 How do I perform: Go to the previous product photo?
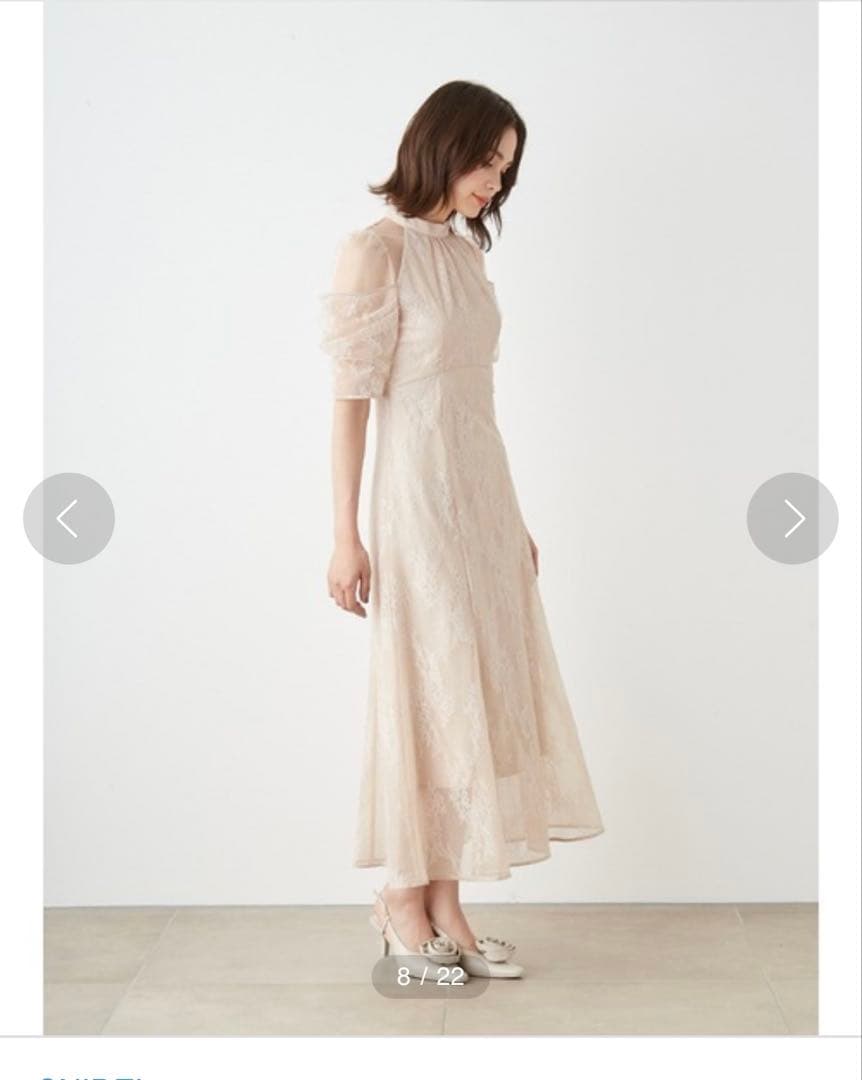[68, 518]
